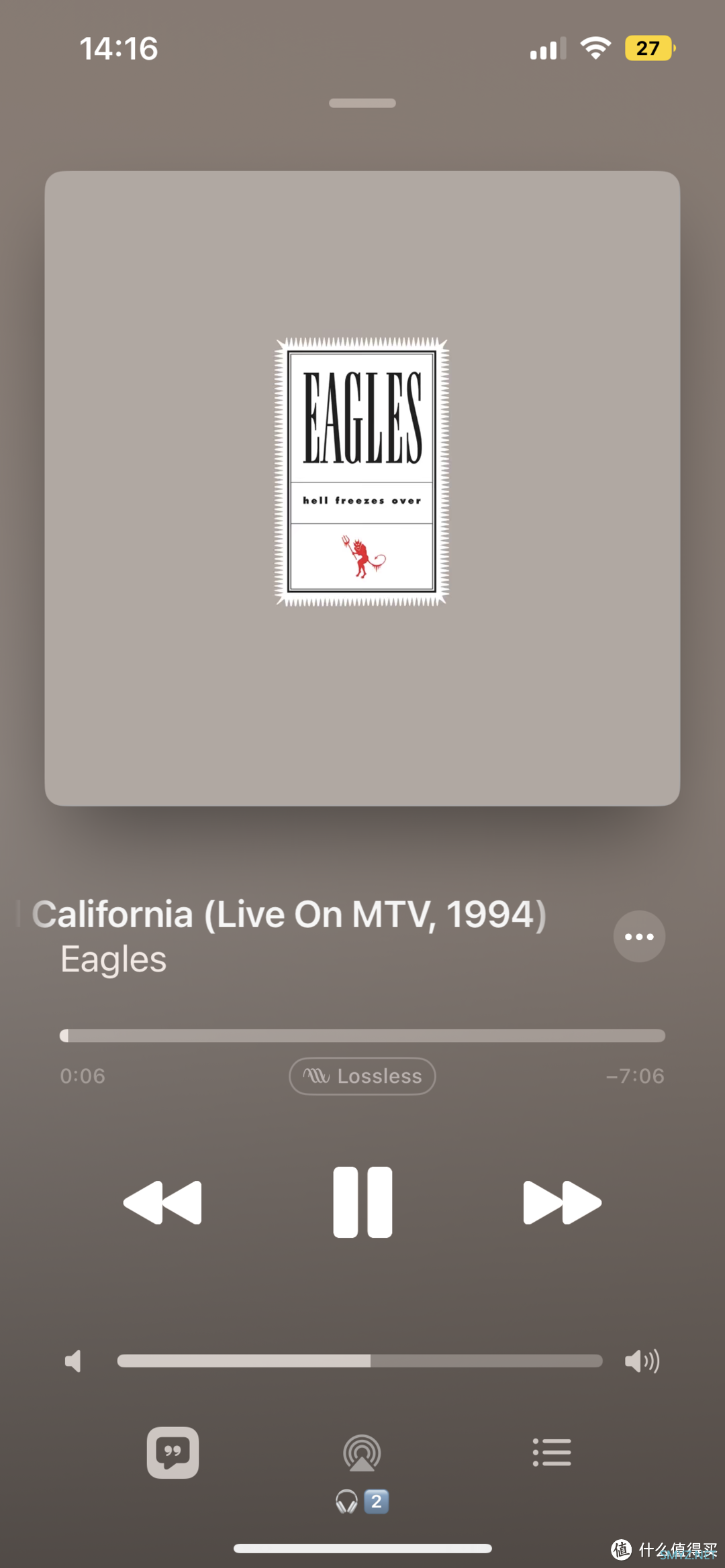This screenshot has width=725, height=1568.
Task: Open the artist name Eagles
Action: click(113, 959)
